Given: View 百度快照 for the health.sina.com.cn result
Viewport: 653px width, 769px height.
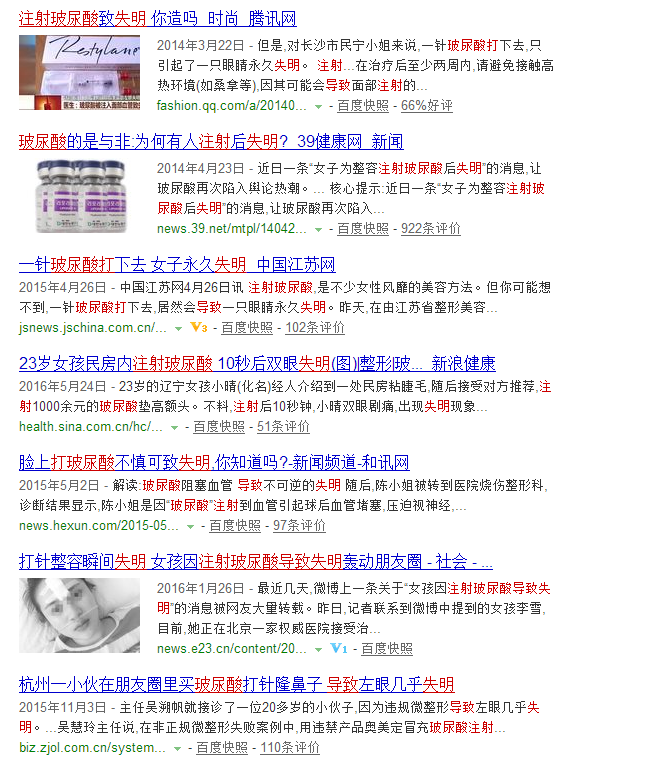Looking at the screenshot, I should tap(220, 426).
